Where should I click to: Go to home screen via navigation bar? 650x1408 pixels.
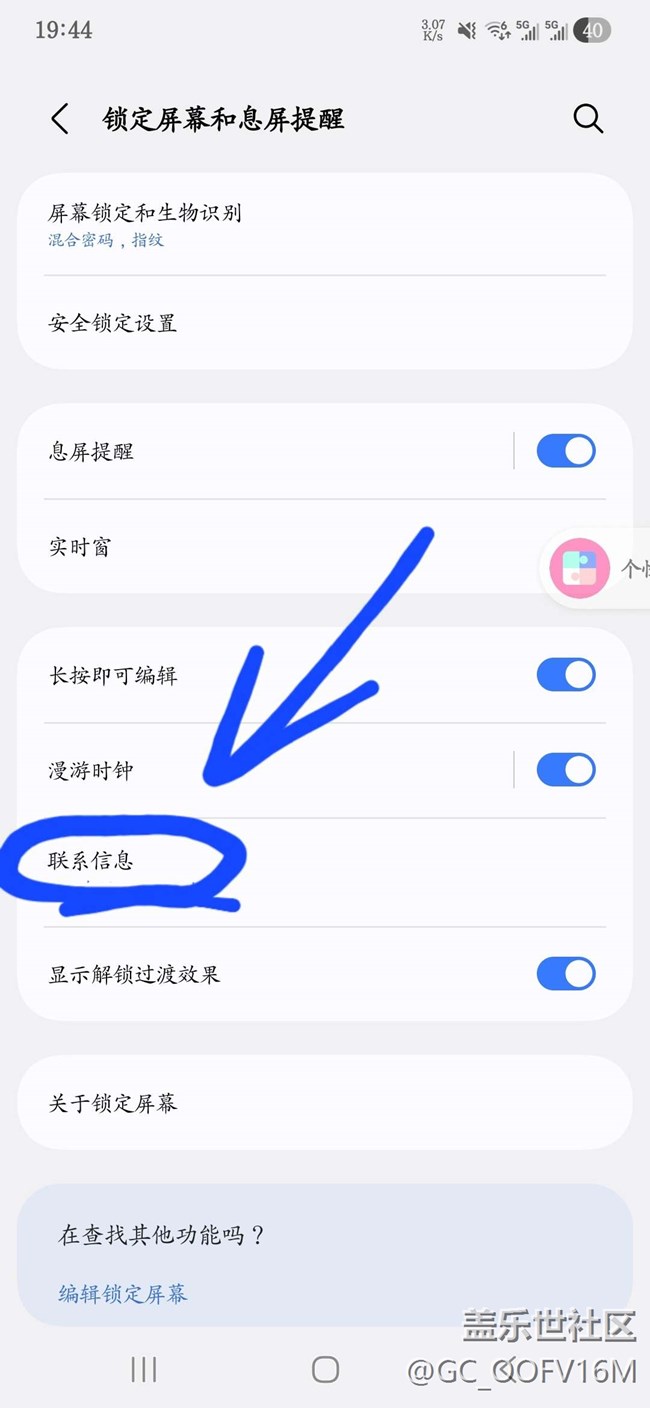click(x=325, y=1369)
